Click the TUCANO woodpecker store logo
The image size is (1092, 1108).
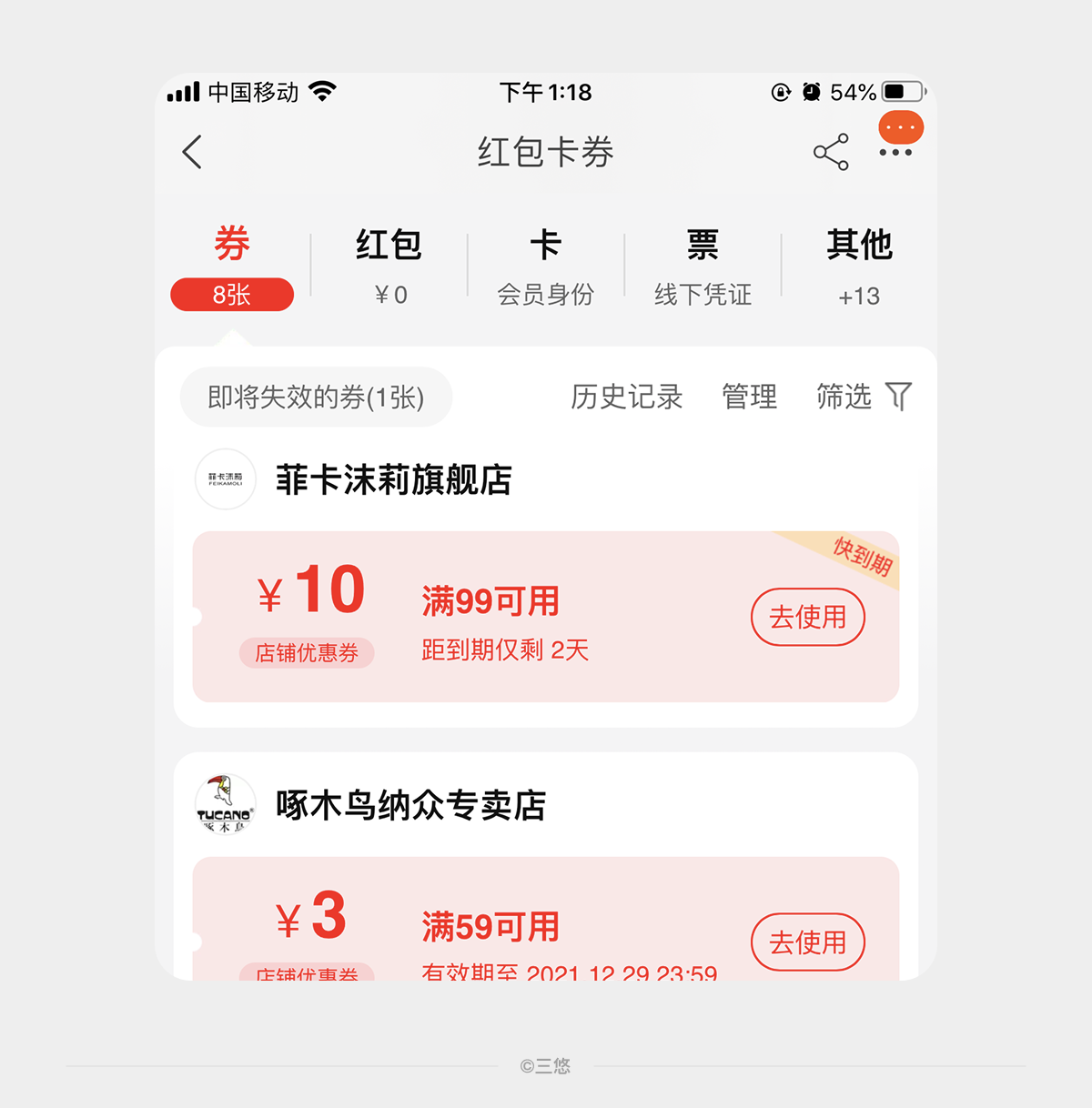coord(225,804)
